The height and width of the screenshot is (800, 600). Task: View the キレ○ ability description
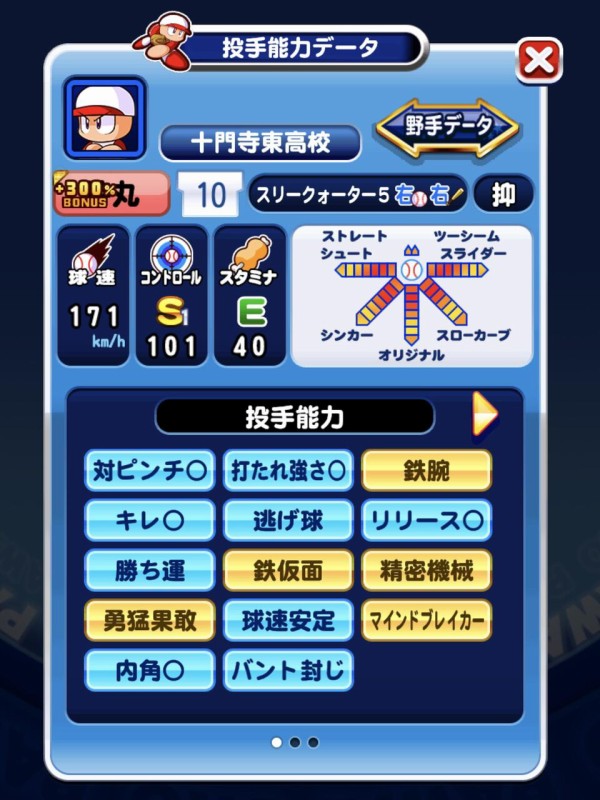coord(150,520)
